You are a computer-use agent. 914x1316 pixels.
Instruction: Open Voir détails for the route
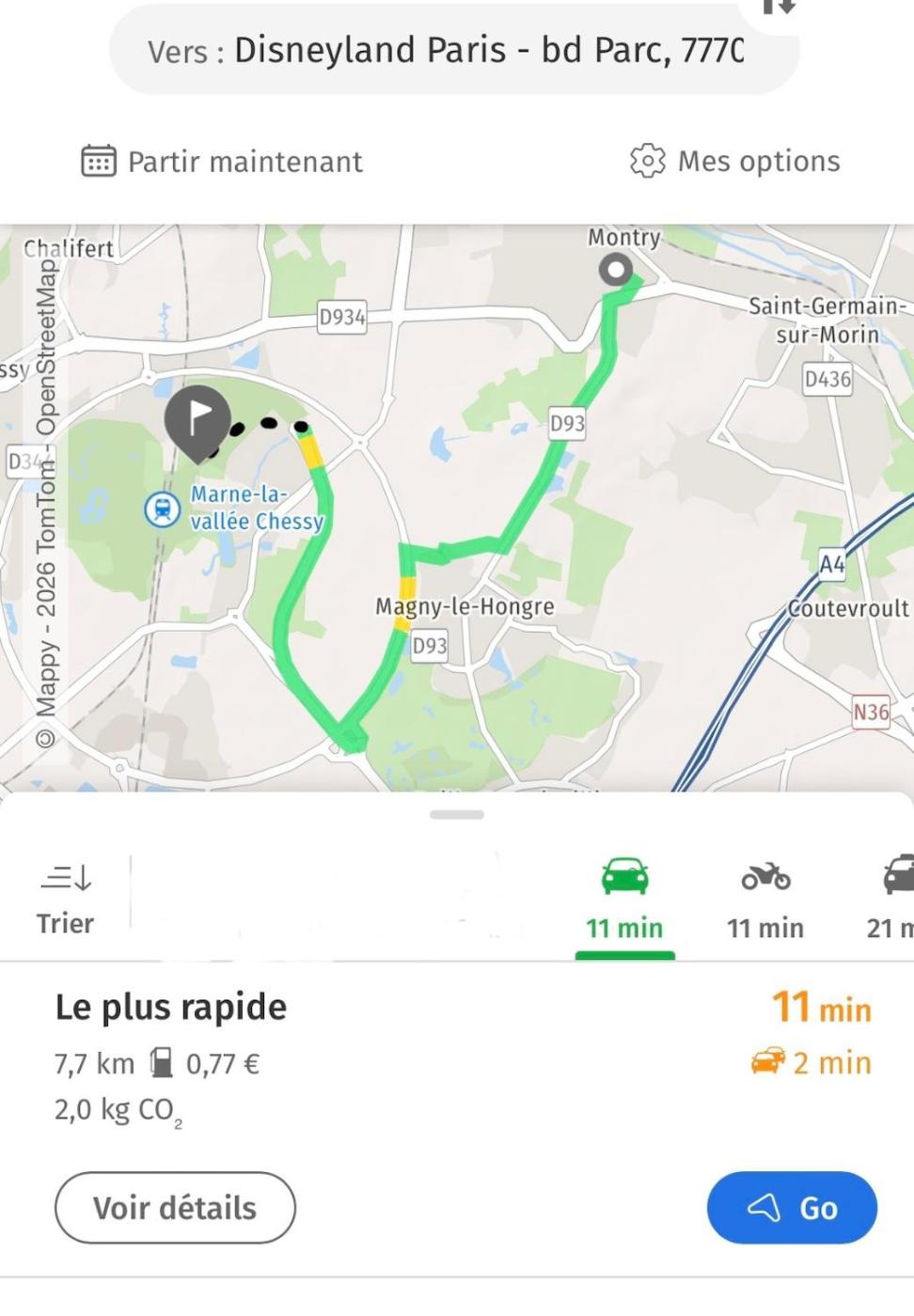pos(175,1208)
